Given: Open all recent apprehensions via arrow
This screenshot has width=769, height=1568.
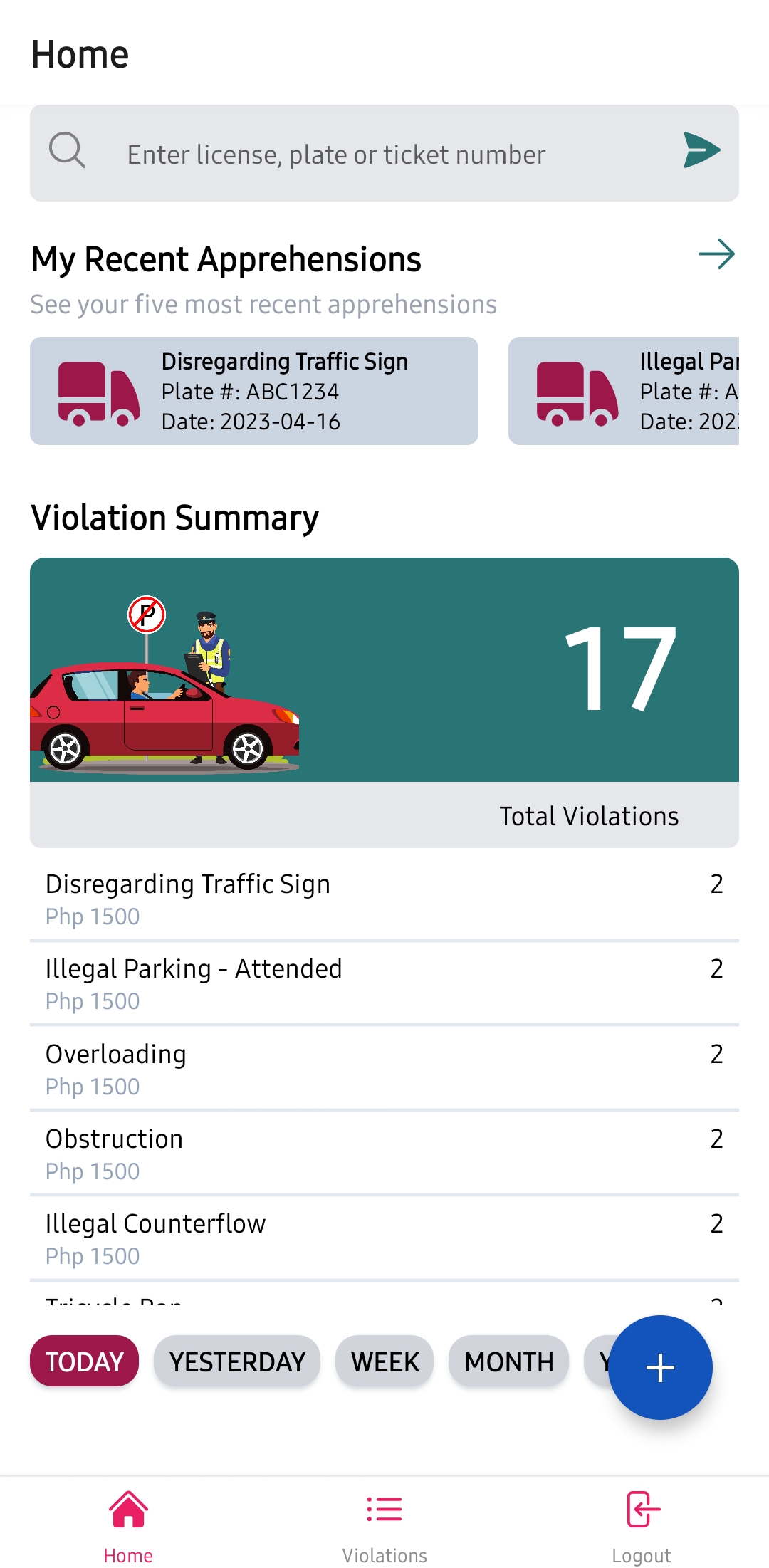Looking at the screenshot, I should click(x=716, y=254).
